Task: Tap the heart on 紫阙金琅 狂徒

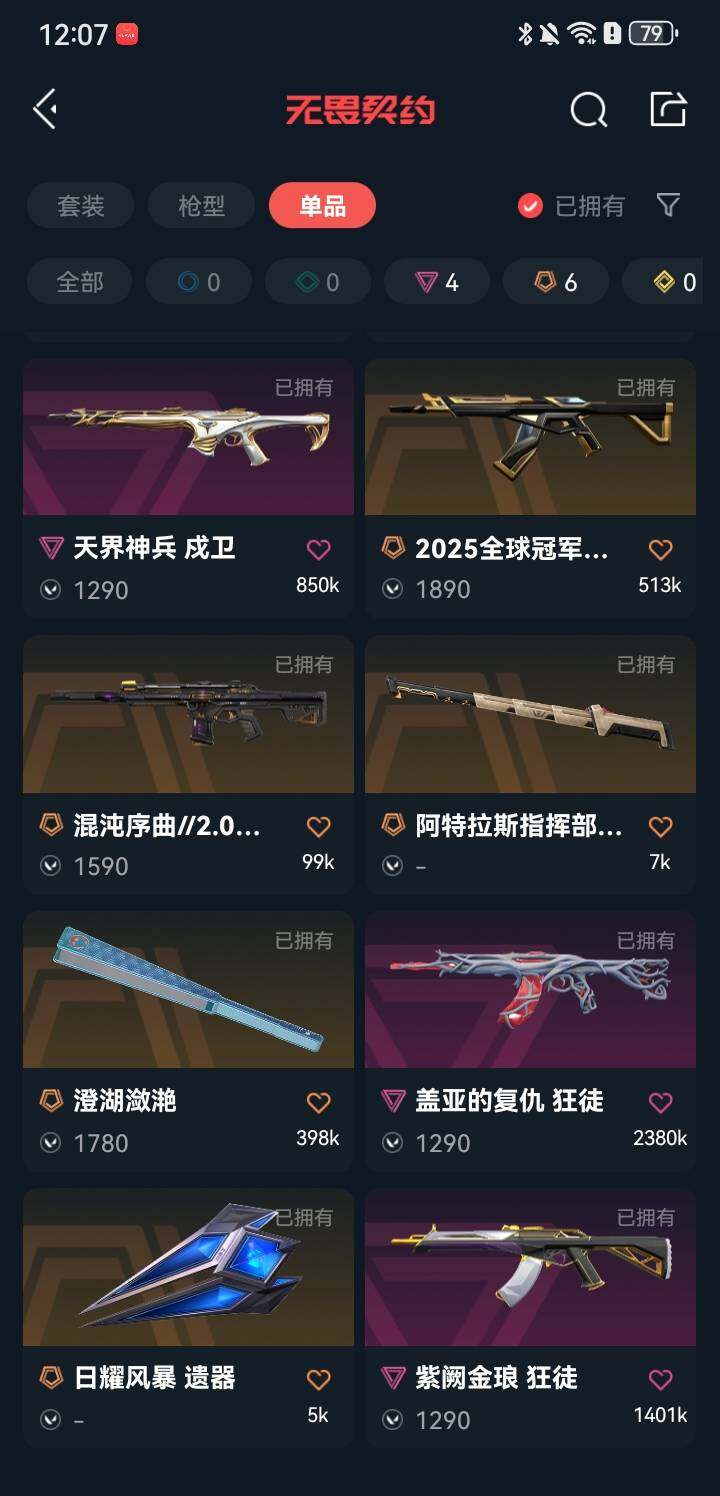Action: click(x=660, y=1379)
